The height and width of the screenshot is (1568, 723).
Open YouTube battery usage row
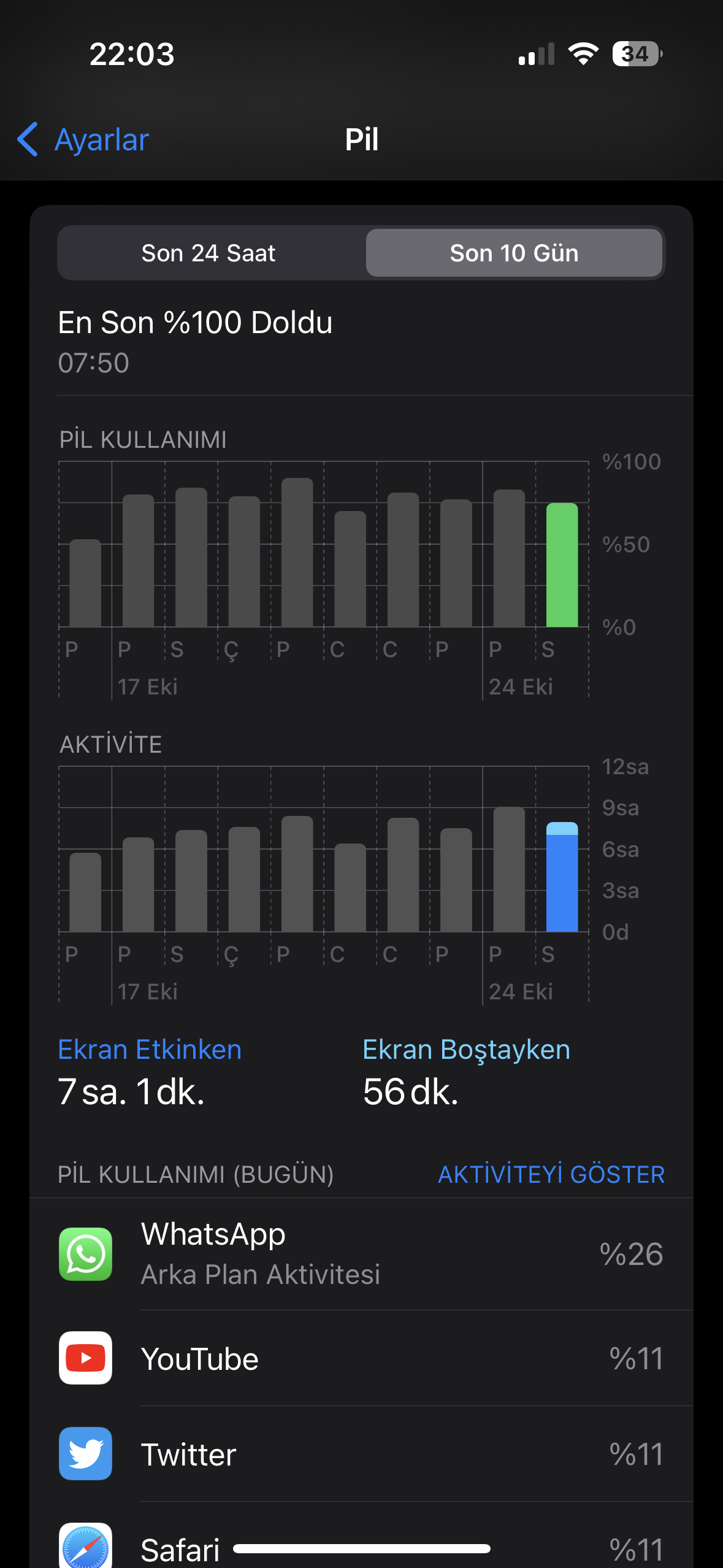click(361, 1358)
